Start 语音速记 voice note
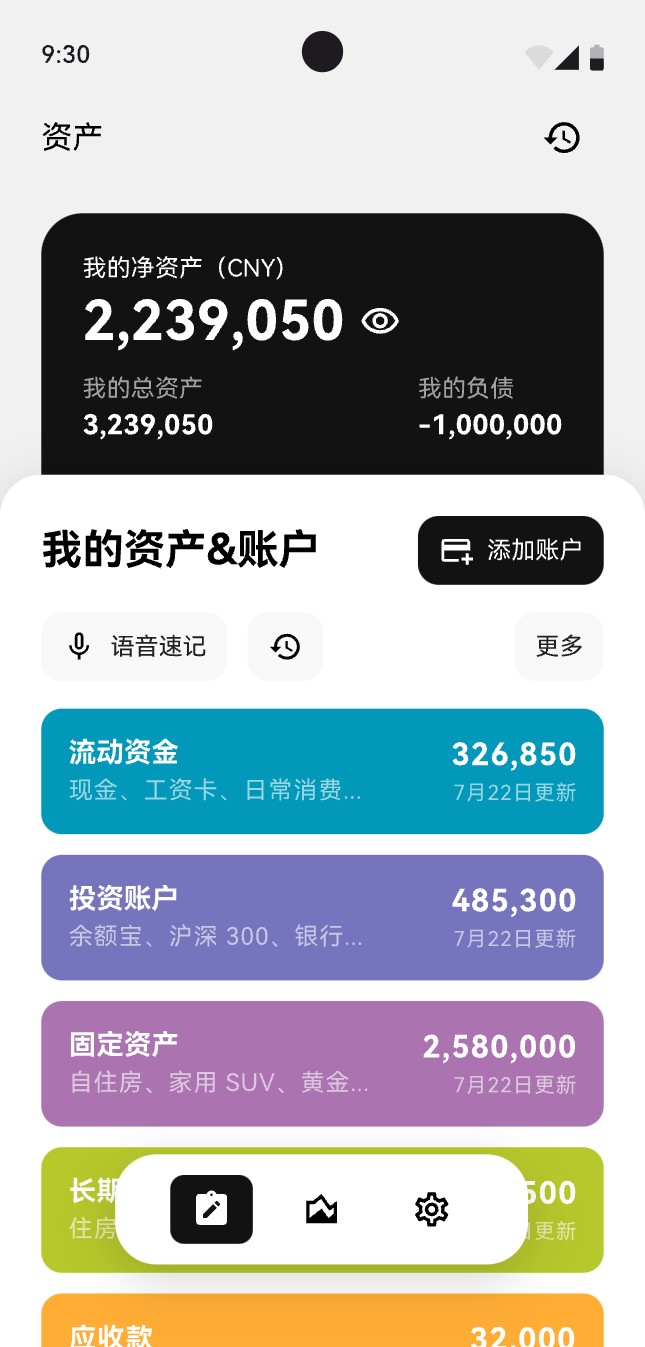 point(134,647)
